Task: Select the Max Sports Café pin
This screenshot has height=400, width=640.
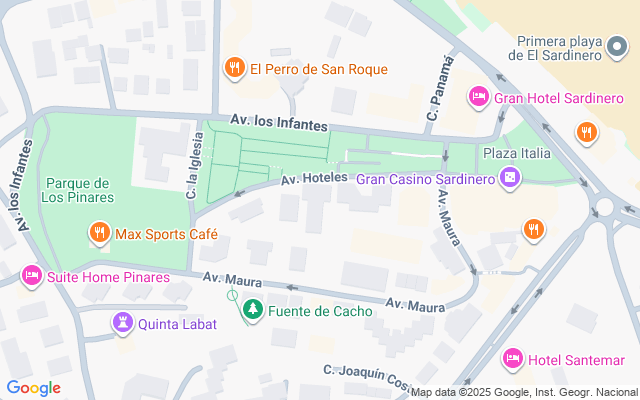Action: point(100,233)
